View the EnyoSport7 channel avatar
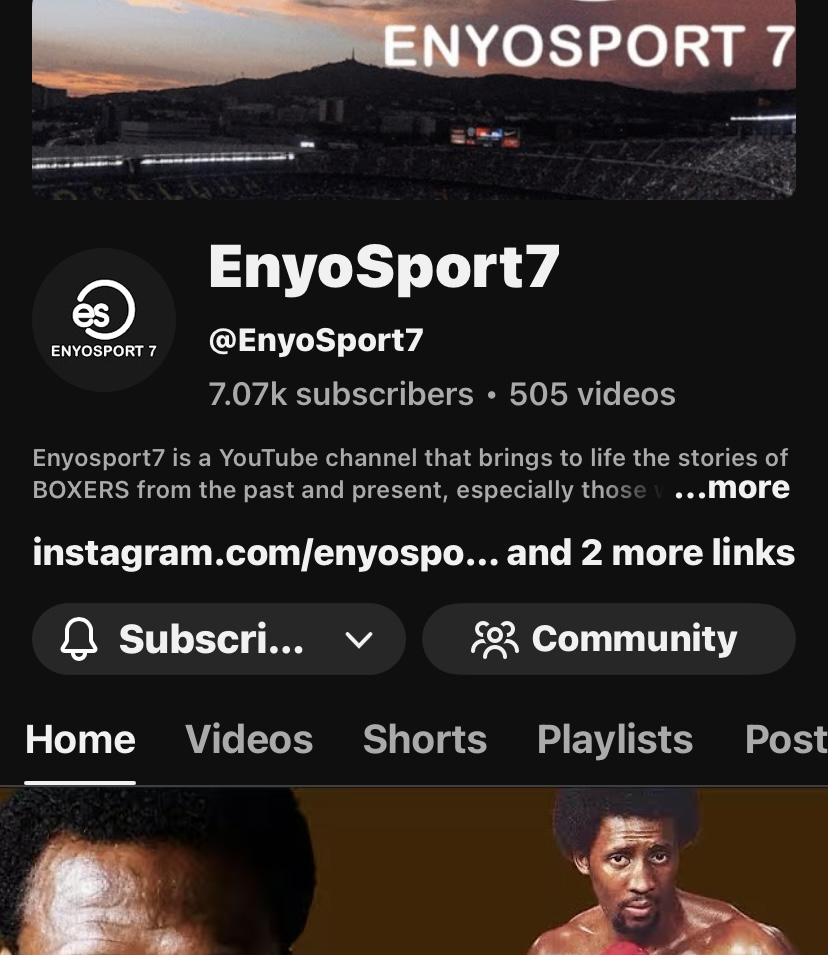The width and height of the screenshot is (828, 955). click(x=104, y=320)
